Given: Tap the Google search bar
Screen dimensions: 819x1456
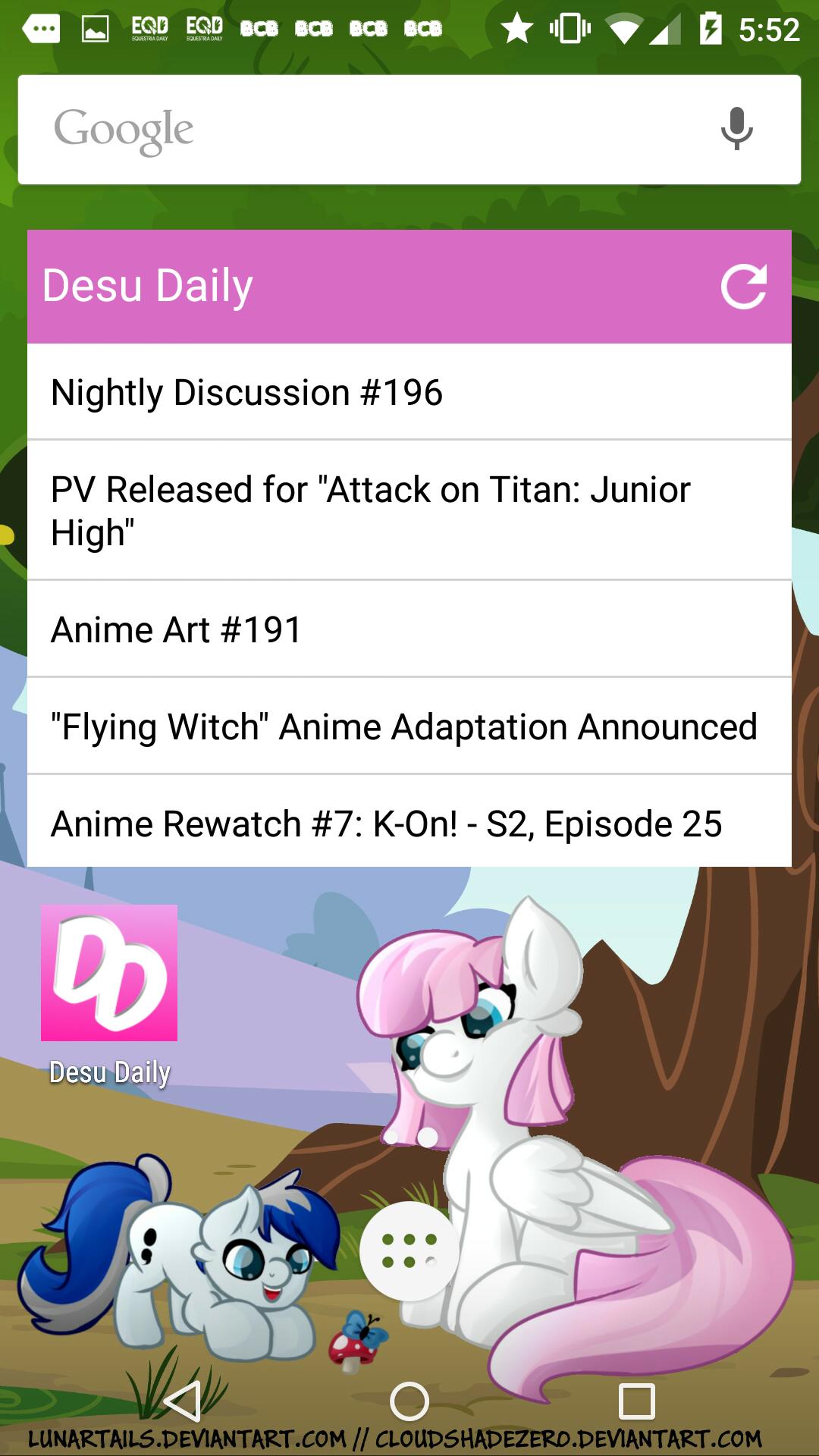Looking at the screenshot, I should click(x=341, y=127).
